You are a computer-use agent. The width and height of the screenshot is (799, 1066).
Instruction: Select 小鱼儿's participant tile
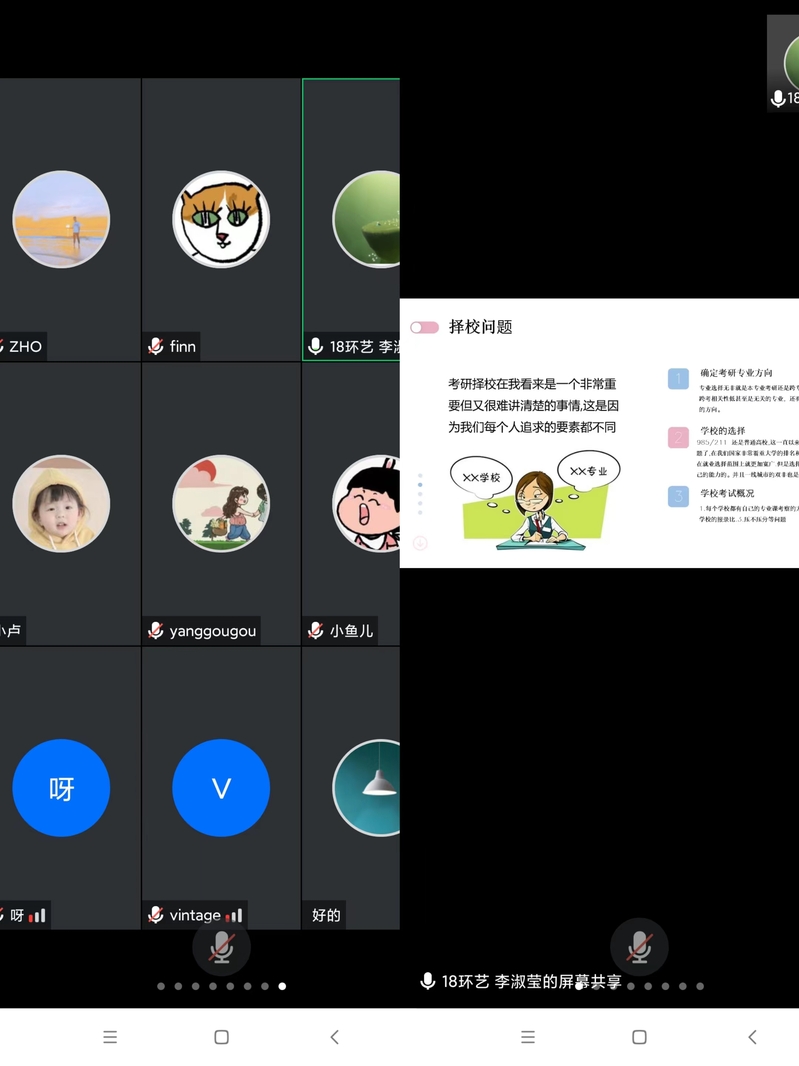(x=352, y=504)
